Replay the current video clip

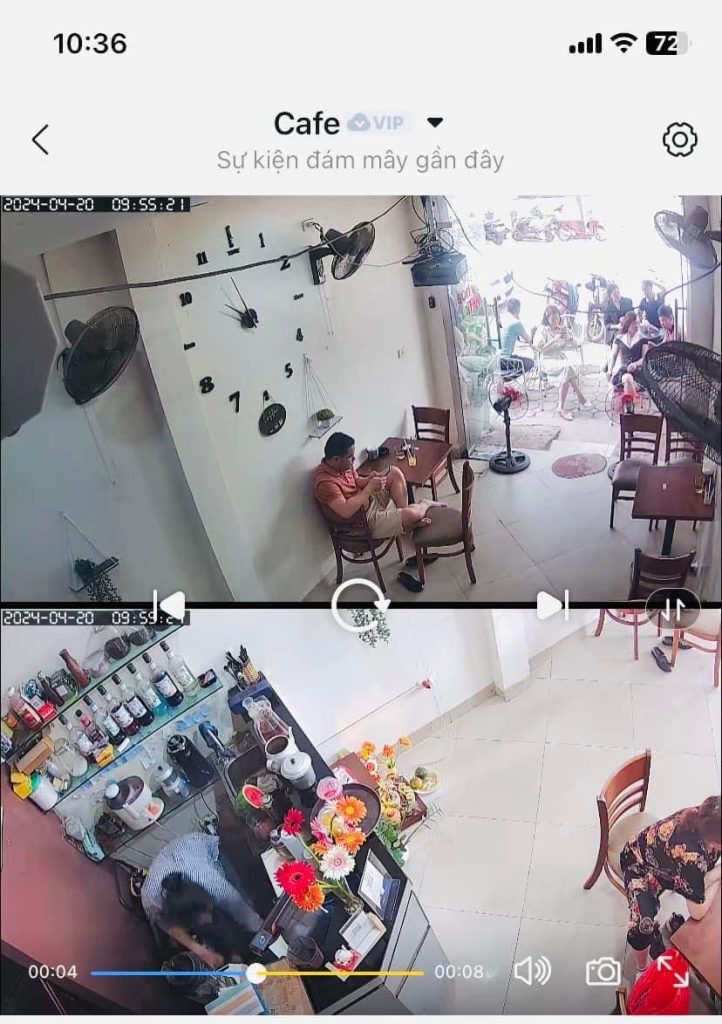tap(359, 605)
